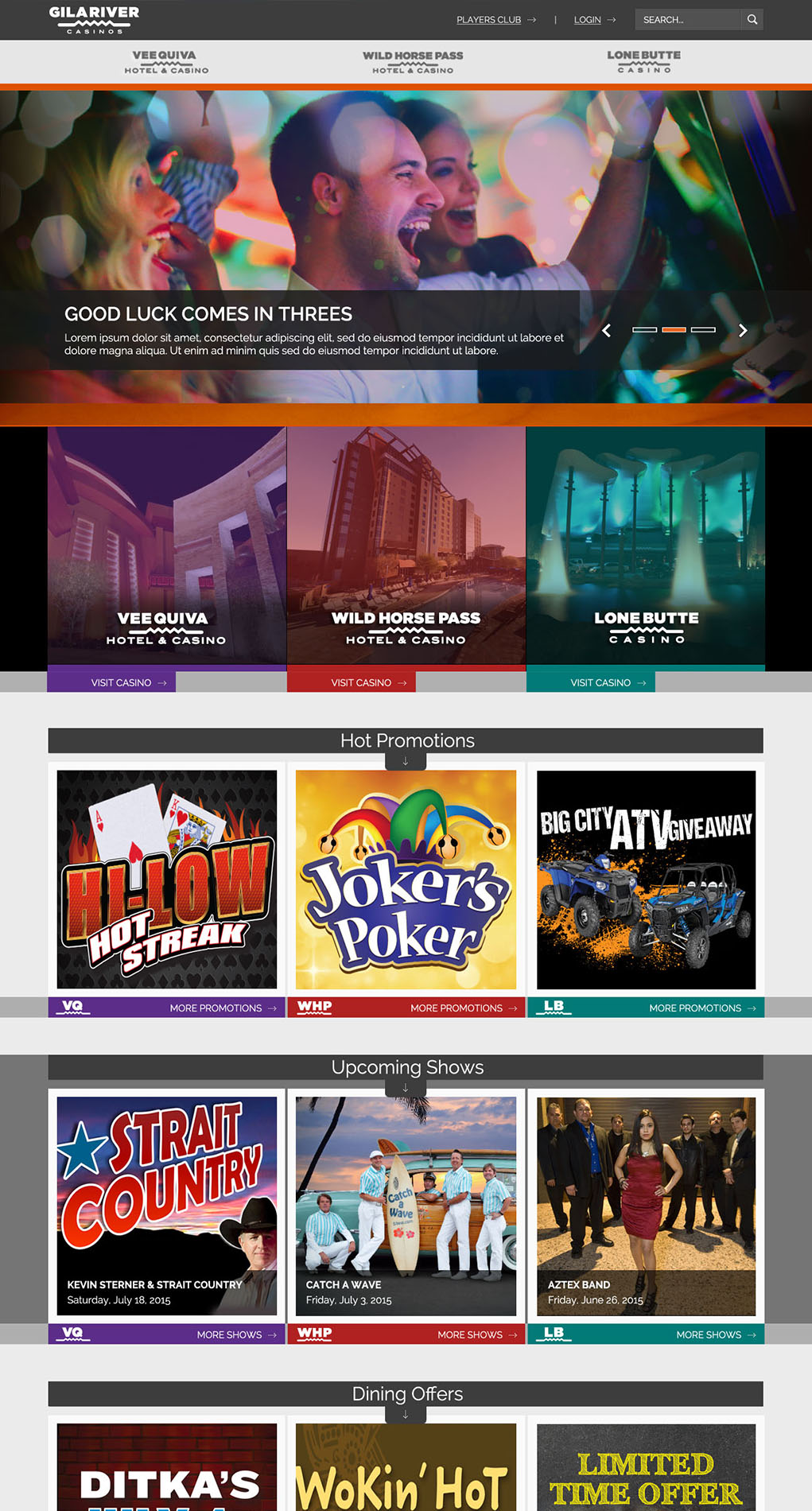This screenshot has width=812, height=1511.
Task: Tap the search text field
Action: tap(687, 20)
